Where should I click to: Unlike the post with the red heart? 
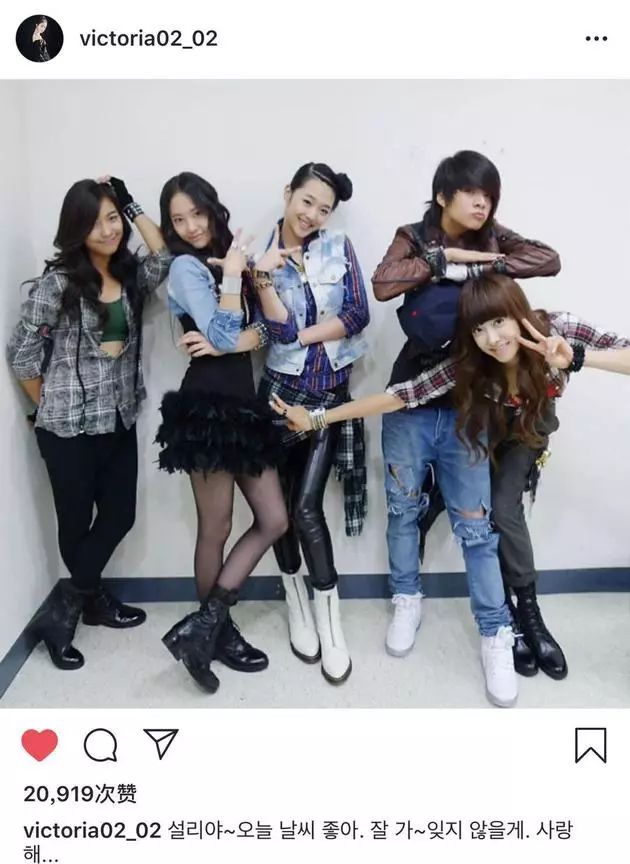coord(40,744)
